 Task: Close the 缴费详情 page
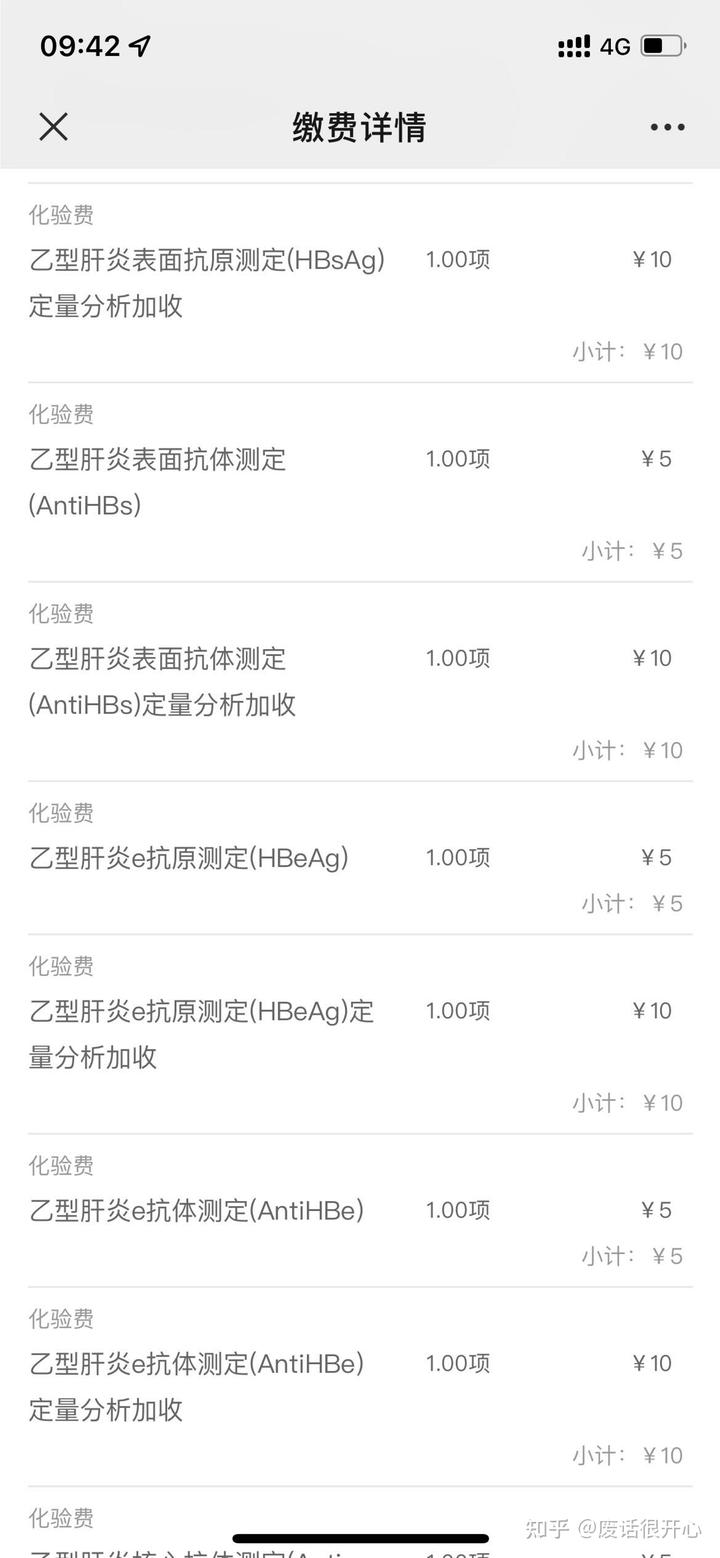click(53, 127)
